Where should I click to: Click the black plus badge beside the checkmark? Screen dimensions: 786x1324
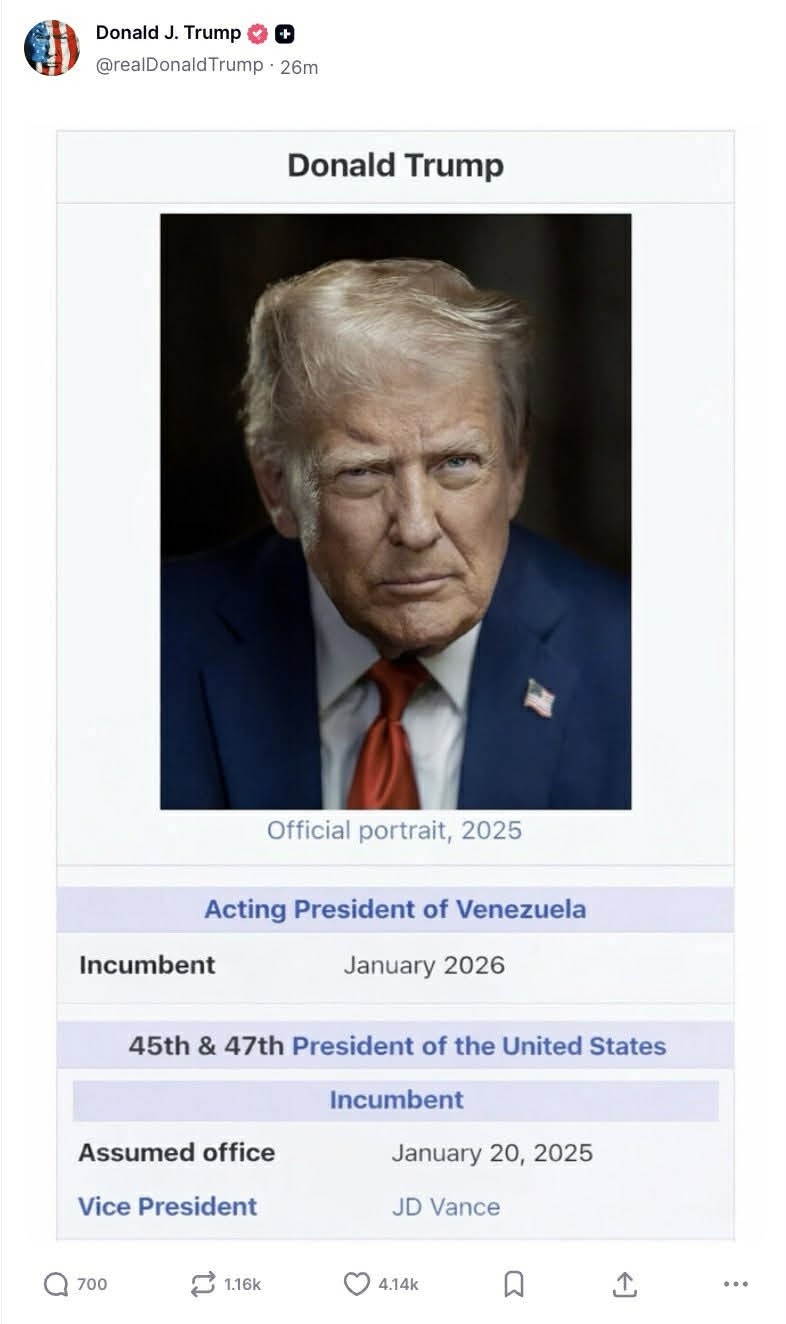[x=285, y=32]
